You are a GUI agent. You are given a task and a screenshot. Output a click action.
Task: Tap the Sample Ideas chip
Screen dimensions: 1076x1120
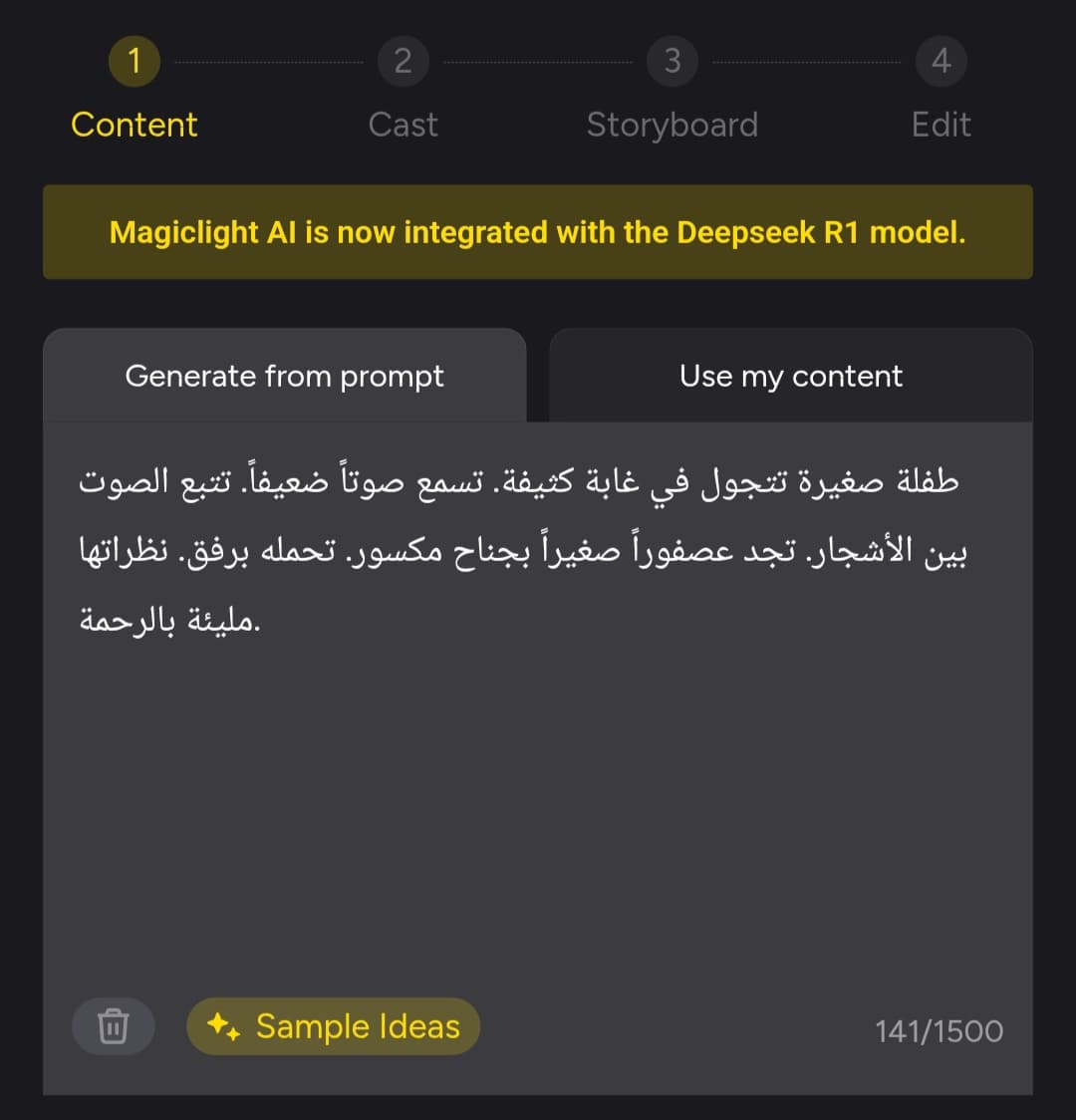[333, 1026]
